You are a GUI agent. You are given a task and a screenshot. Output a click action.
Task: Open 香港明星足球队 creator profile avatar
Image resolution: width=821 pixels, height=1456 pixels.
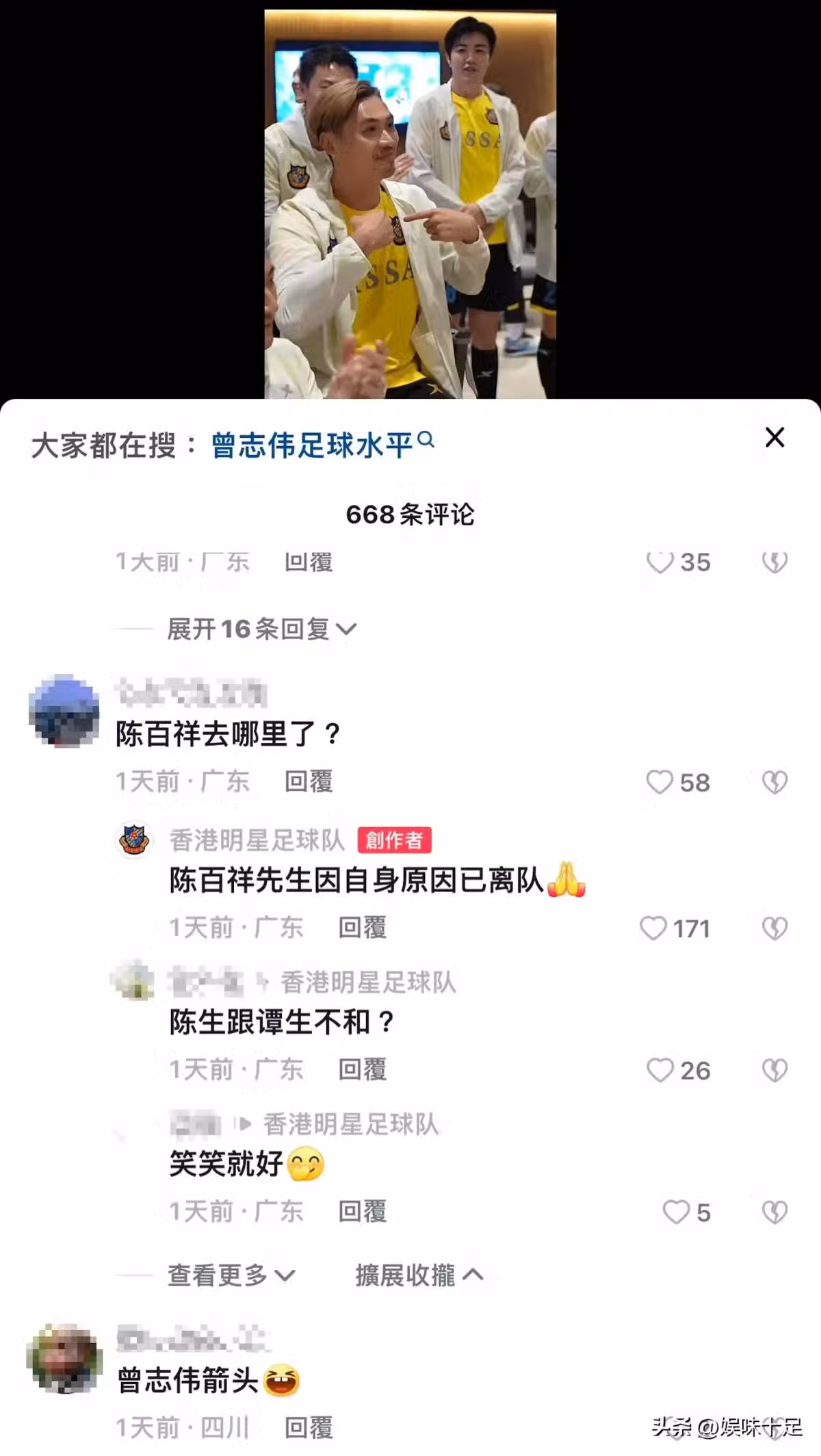click(134, 840)
